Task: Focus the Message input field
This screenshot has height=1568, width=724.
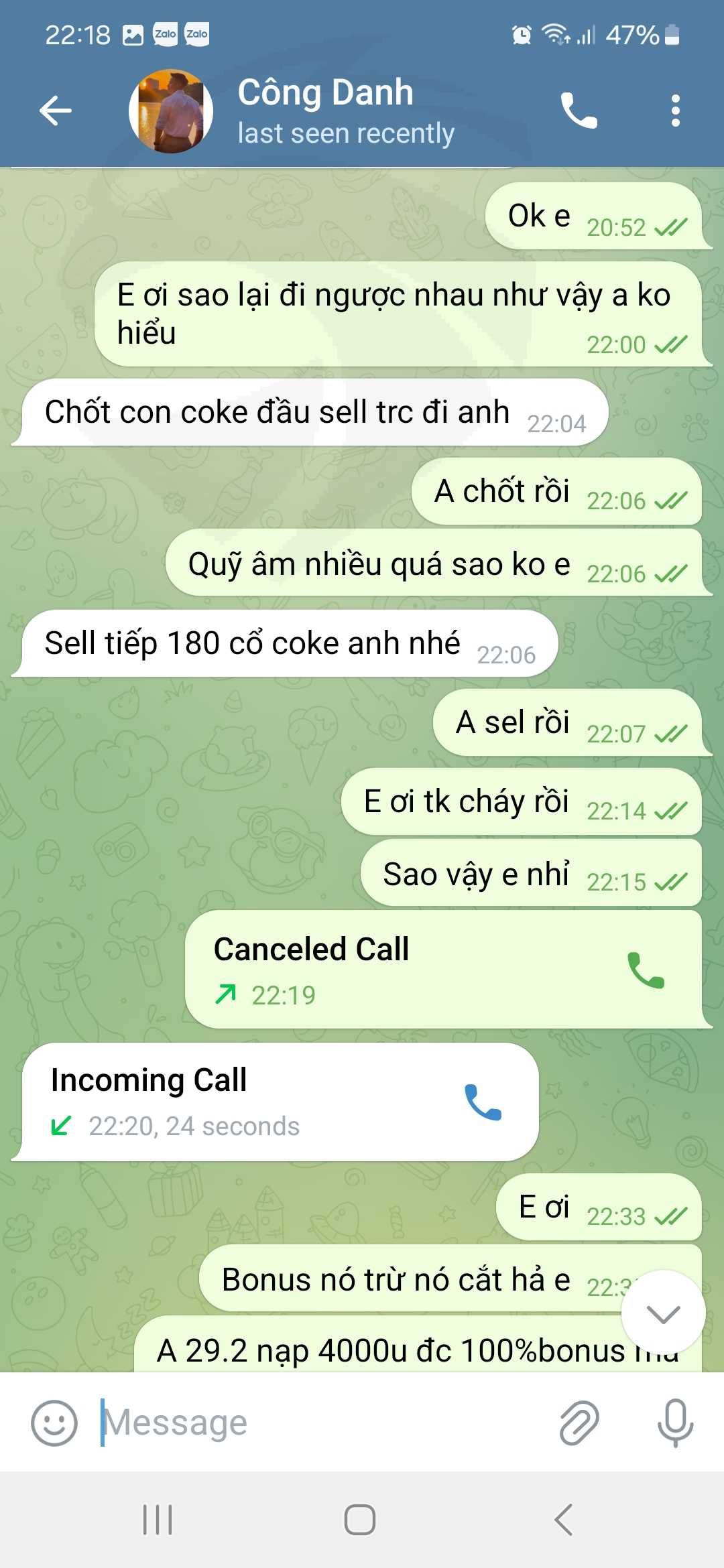Action: pyautogui.click(x=322, y=1423)
